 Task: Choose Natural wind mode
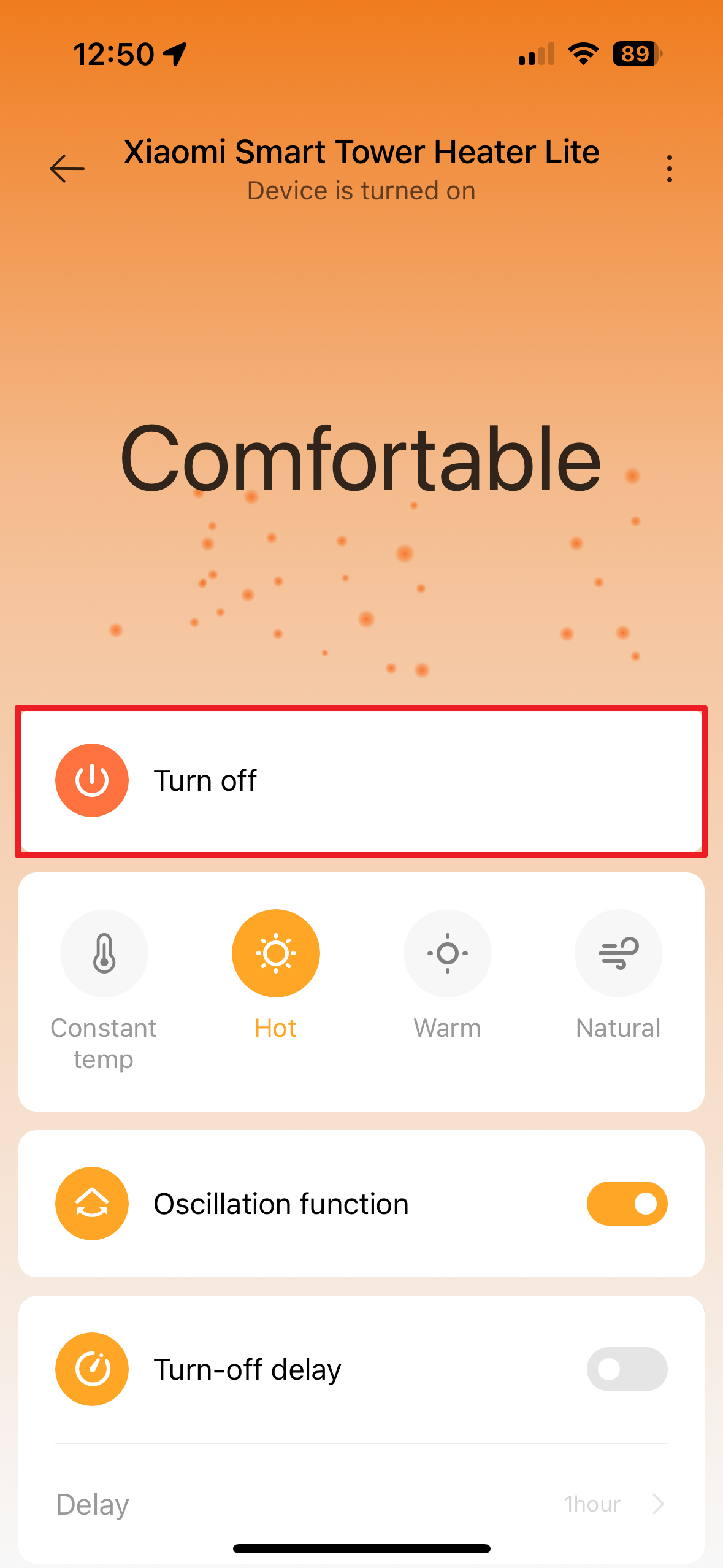click(618, 953)
